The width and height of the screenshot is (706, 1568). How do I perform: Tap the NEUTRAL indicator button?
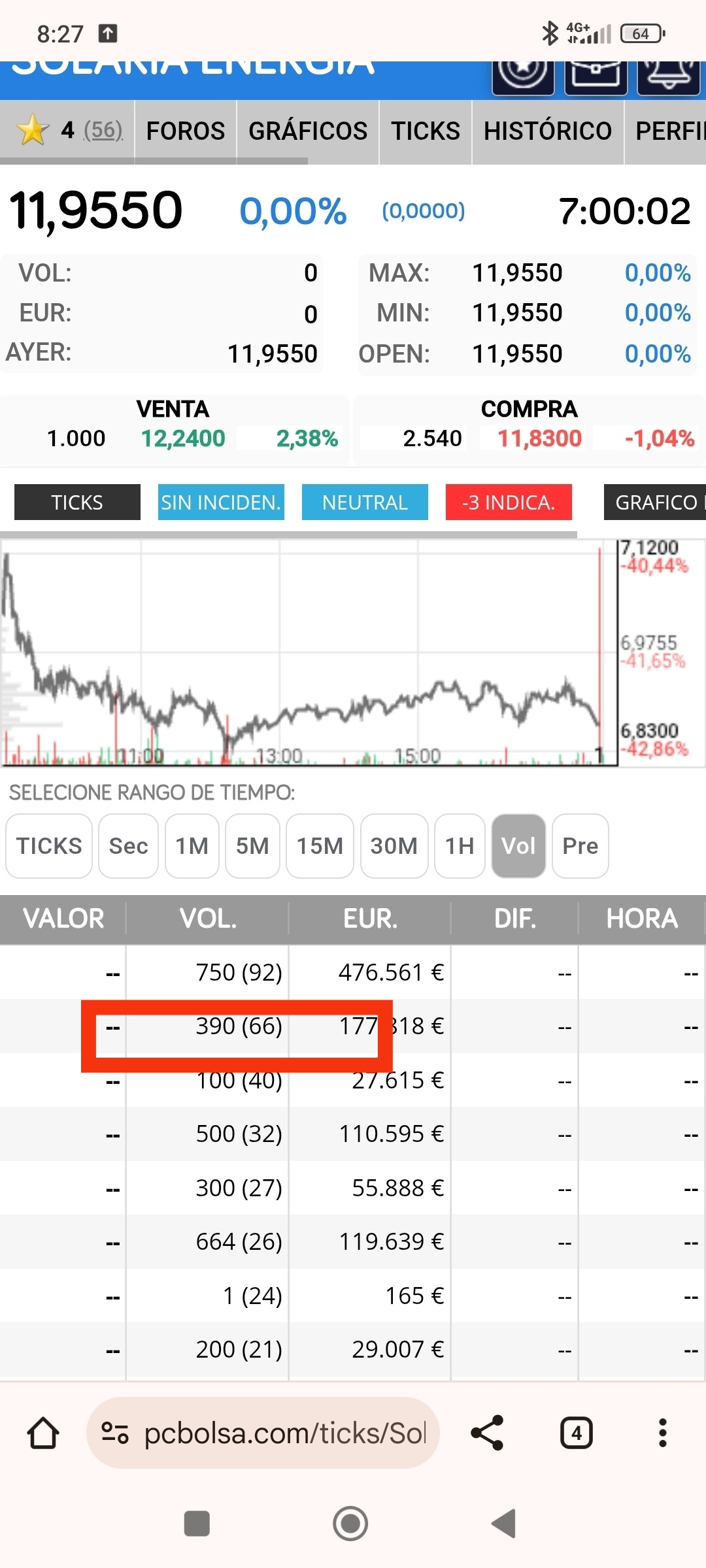(x=365, y=502)
